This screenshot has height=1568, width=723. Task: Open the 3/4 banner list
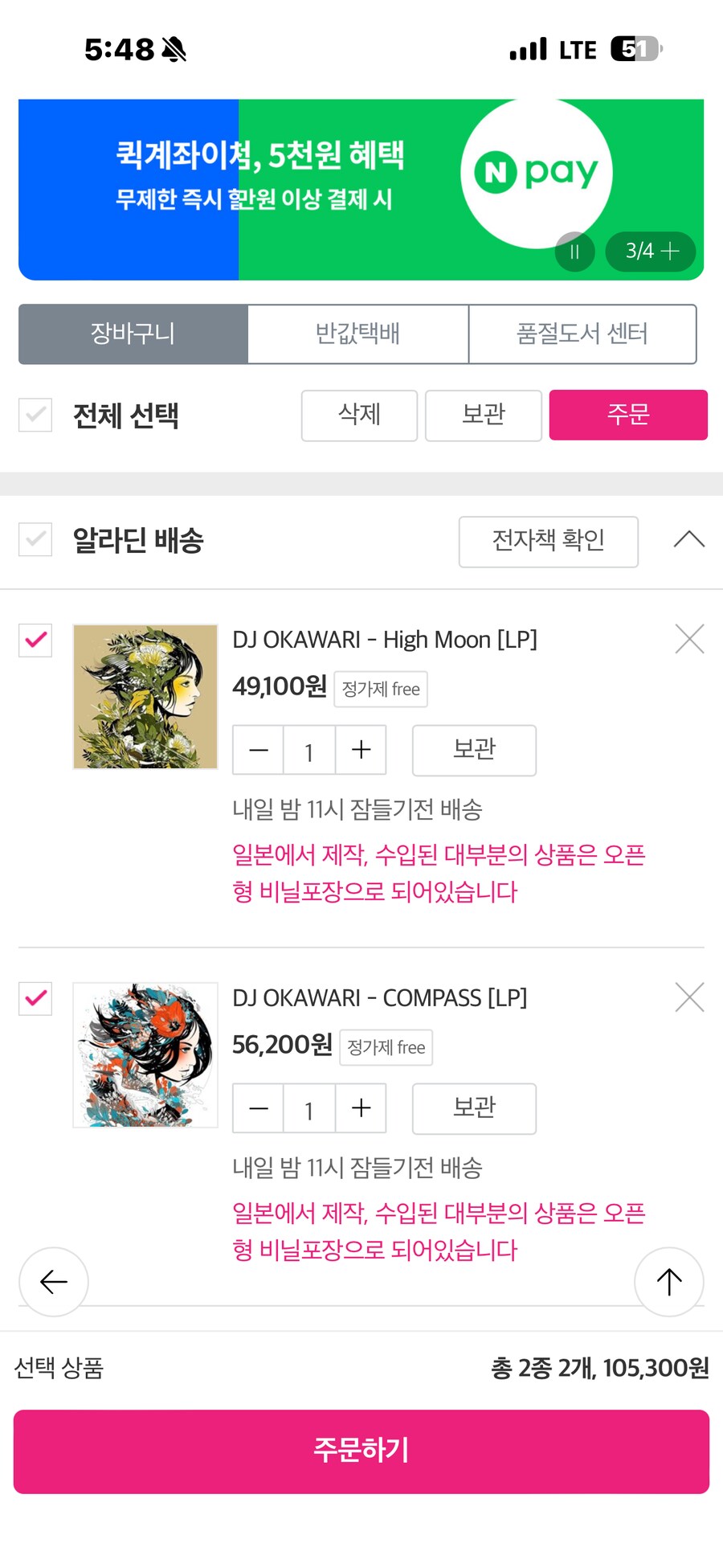point(651,252)
